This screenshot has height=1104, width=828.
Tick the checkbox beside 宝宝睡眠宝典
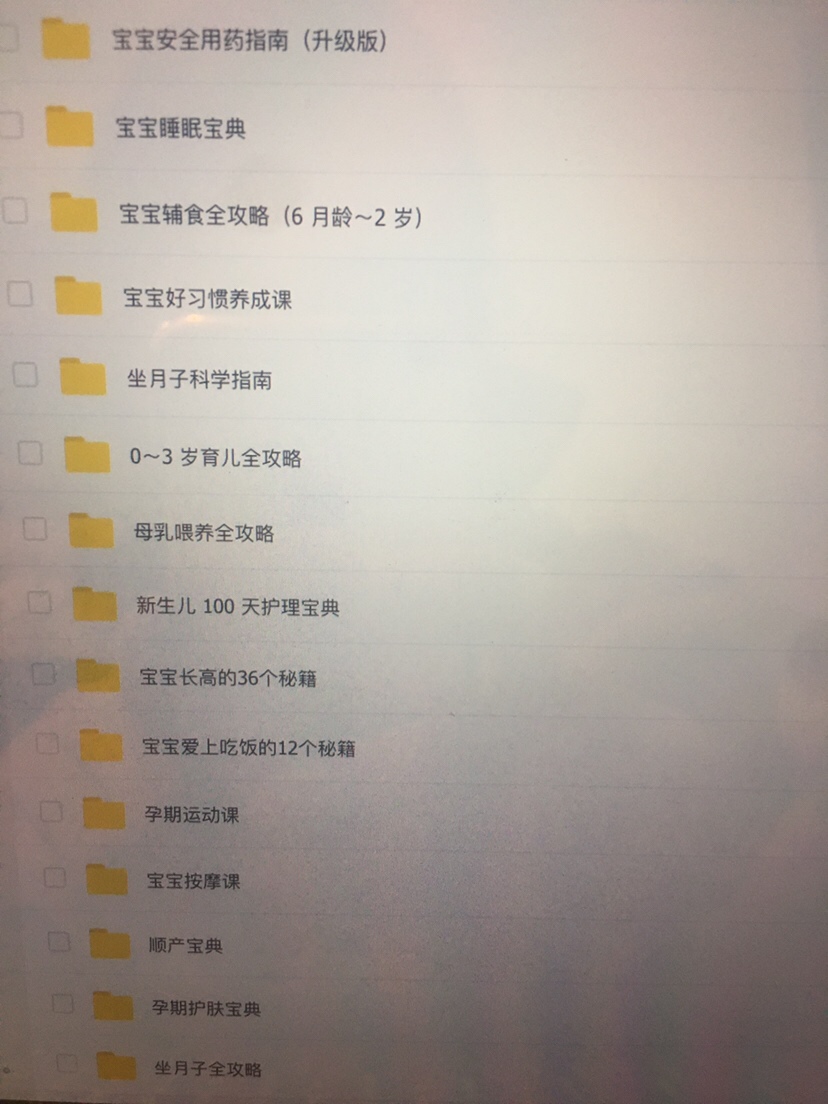coord(11,125)
